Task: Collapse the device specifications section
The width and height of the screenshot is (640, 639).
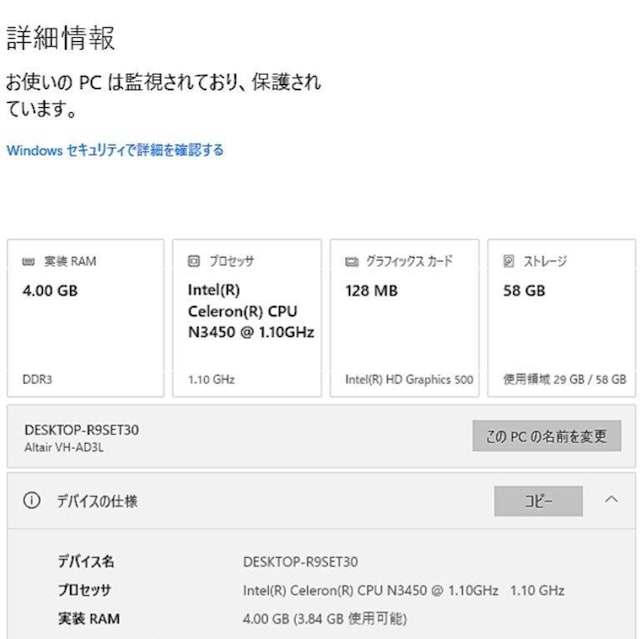Action: point(612,500)
